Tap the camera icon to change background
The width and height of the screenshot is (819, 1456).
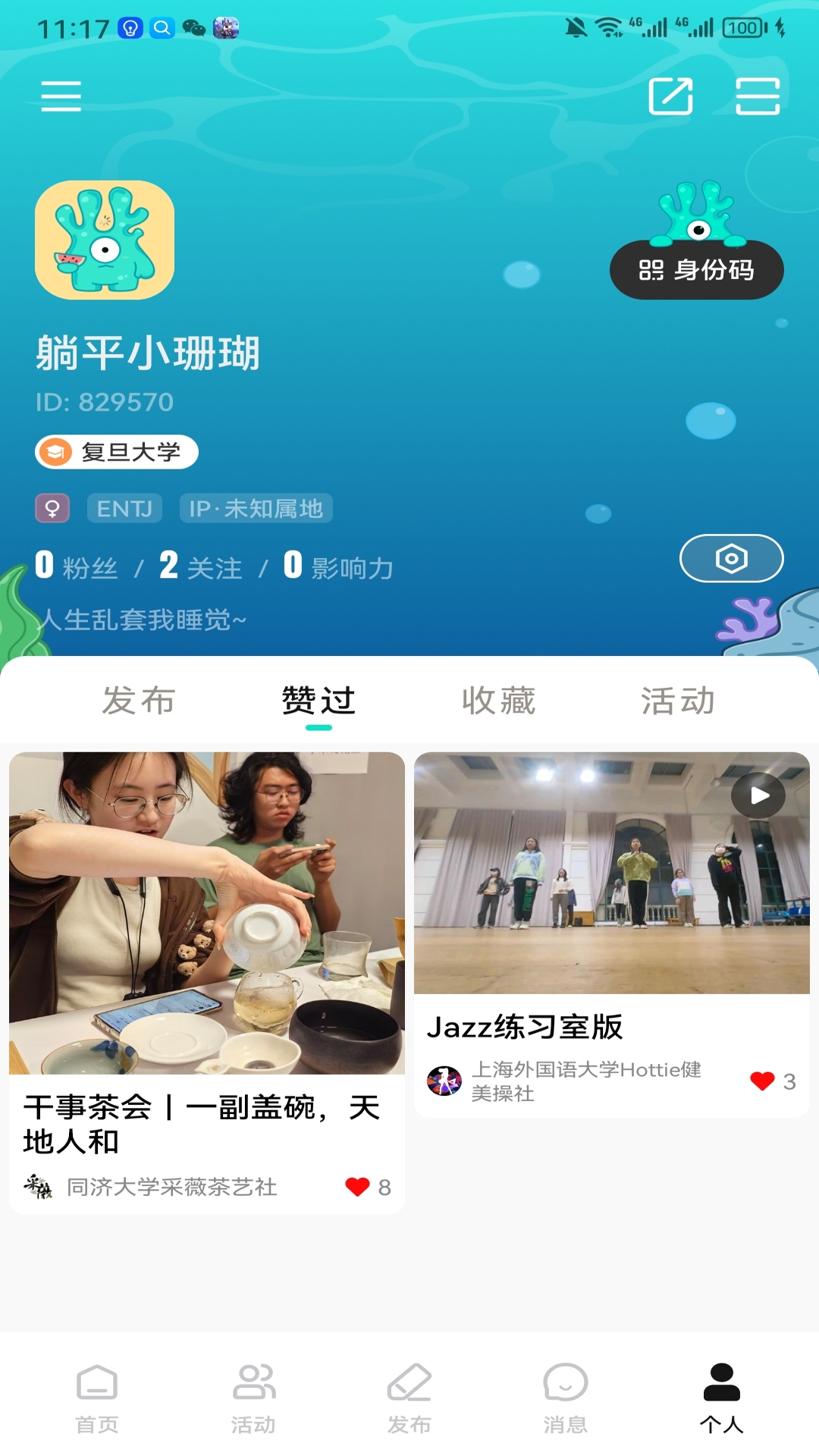731,558
